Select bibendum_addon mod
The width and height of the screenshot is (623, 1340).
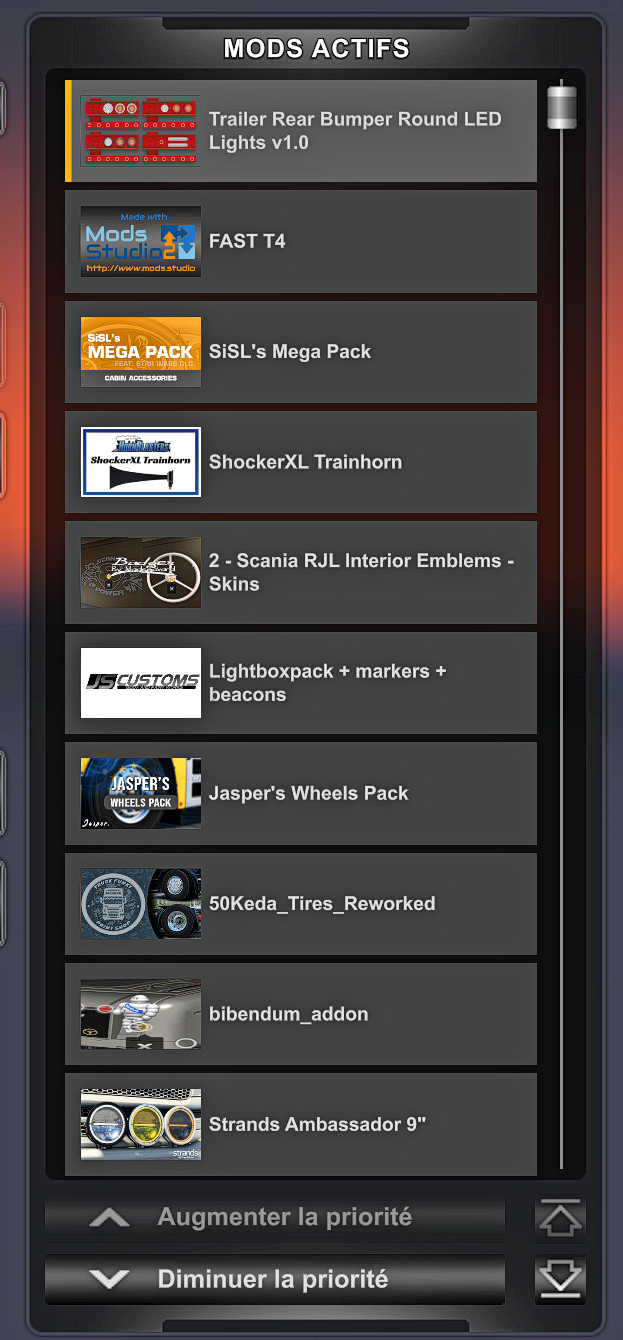[300, 1014]
